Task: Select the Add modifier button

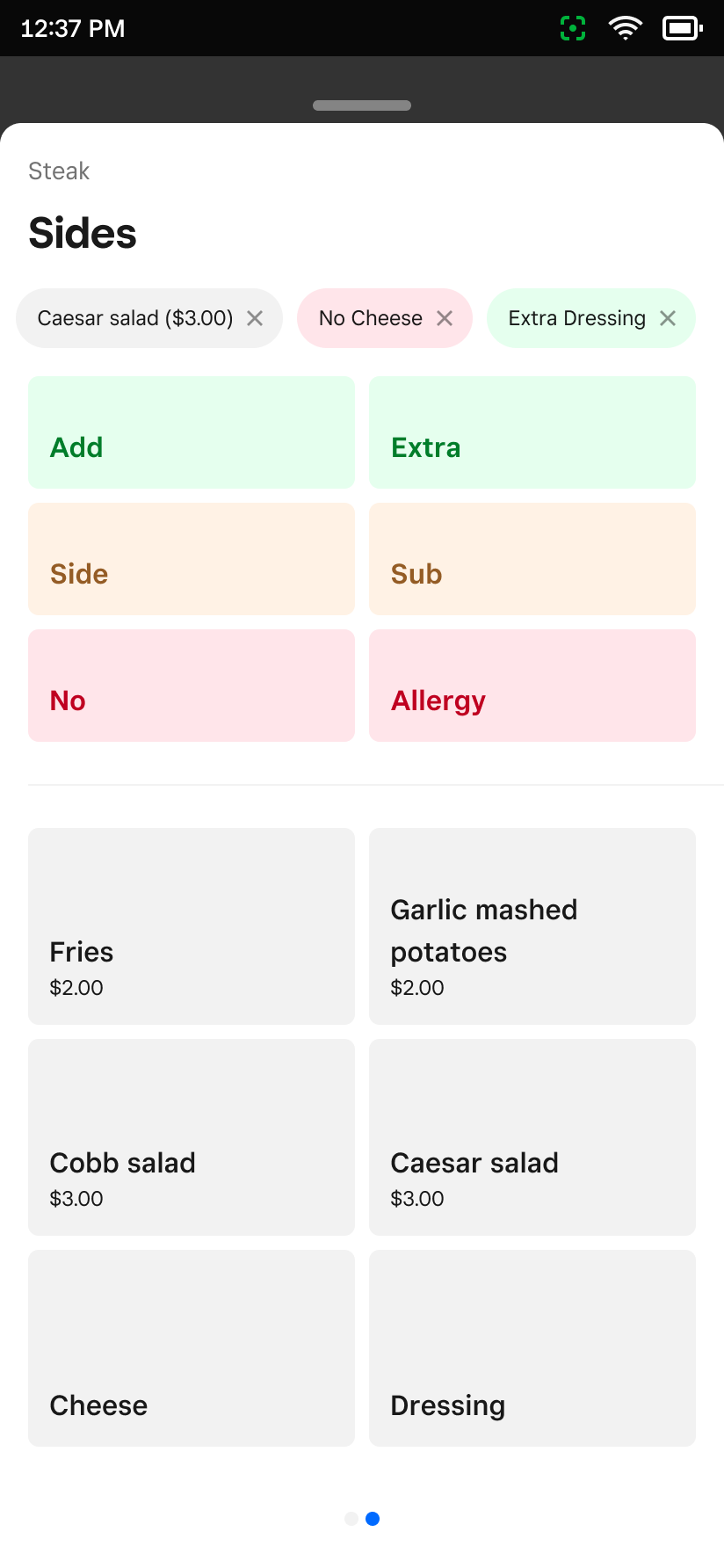Action: point(192,432)
